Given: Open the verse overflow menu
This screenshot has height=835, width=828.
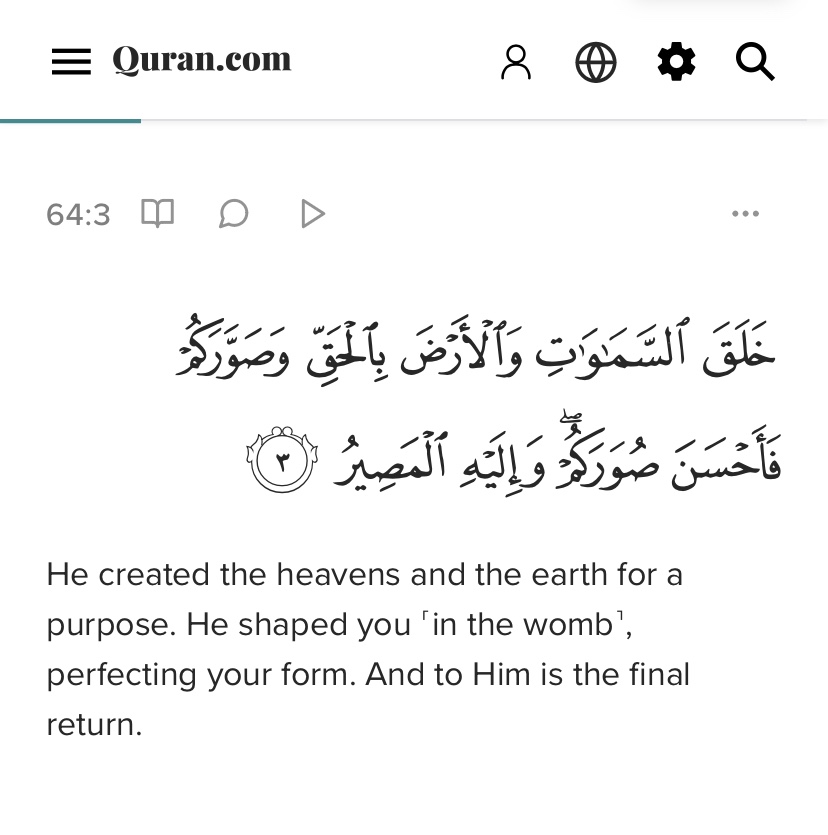Looking at the screenshot, I should [x=745, y=213].
